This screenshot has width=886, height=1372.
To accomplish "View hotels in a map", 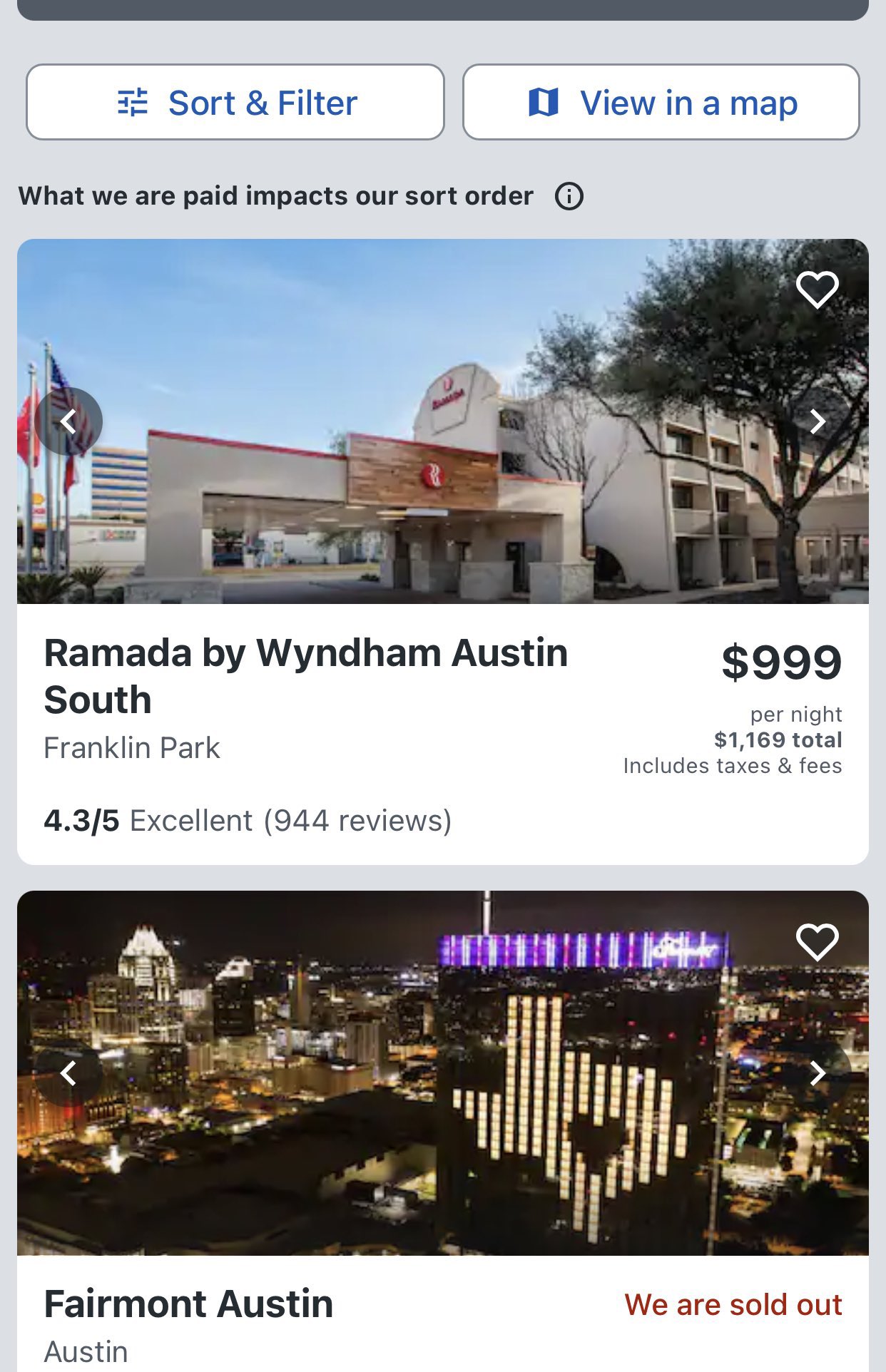I will tap(661, 103).
